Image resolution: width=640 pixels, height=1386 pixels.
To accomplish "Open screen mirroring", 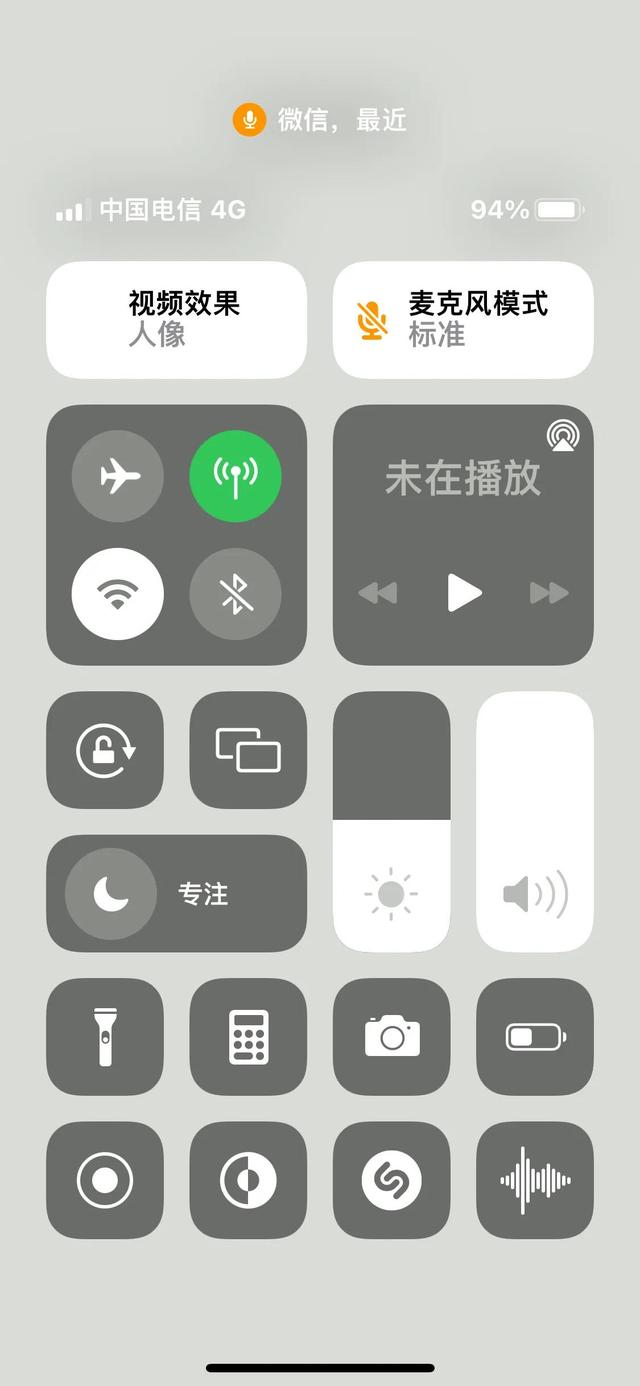I will [x=248, y=750].
